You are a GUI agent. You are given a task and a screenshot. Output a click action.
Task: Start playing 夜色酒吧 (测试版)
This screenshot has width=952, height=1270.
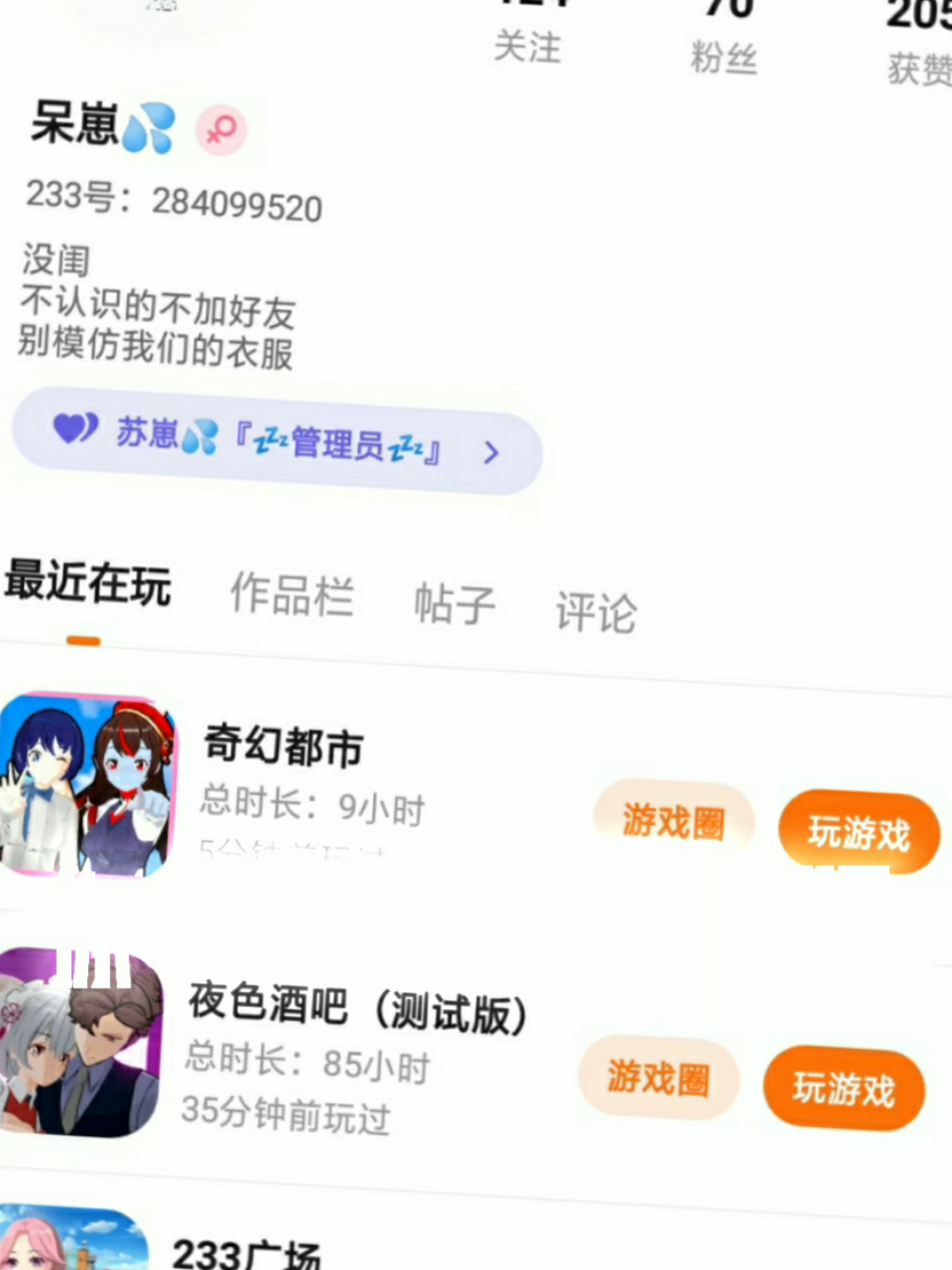(x=844, y=1088)
